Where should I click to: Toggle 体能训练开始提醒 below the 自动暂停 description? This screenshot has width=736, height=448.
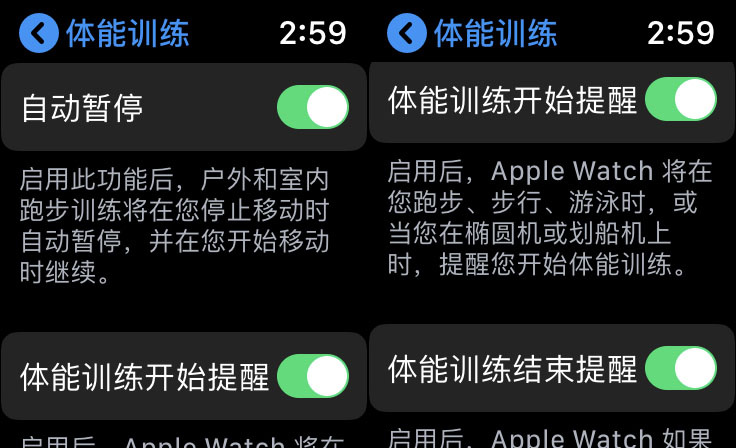pos(313,376)
